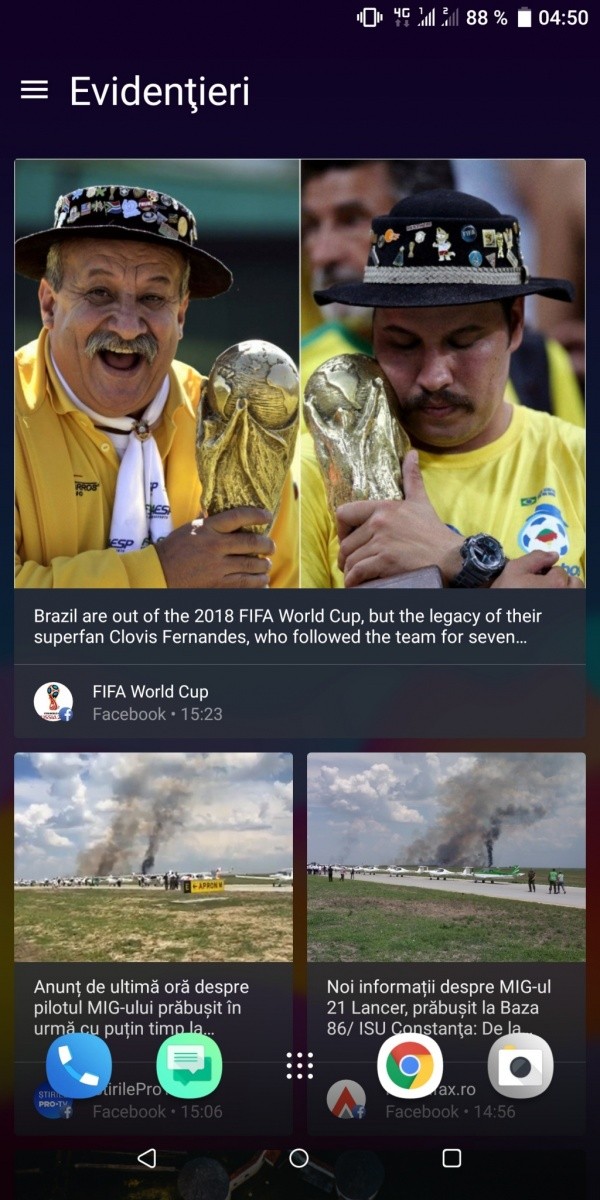
Task: Open the hamburger menu next to Evidențieri
Action: point(34,90)
